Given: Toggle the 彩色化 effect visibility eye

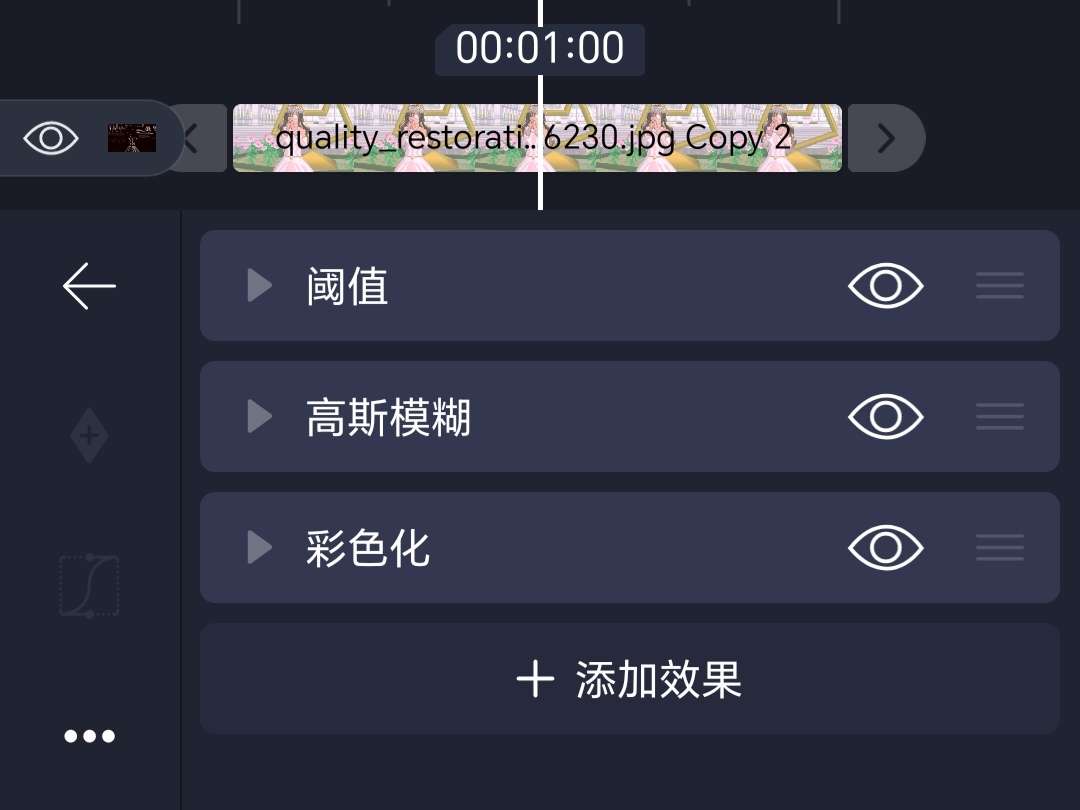Looking at the screenshot, I should pos(885,548).
